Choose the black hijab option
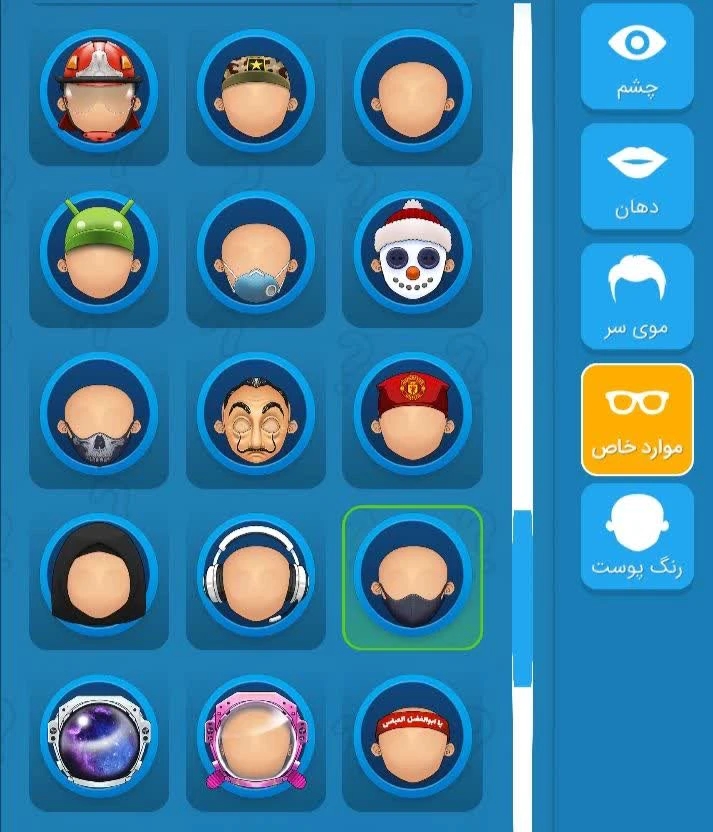The image size is (713, 832). 99,576
